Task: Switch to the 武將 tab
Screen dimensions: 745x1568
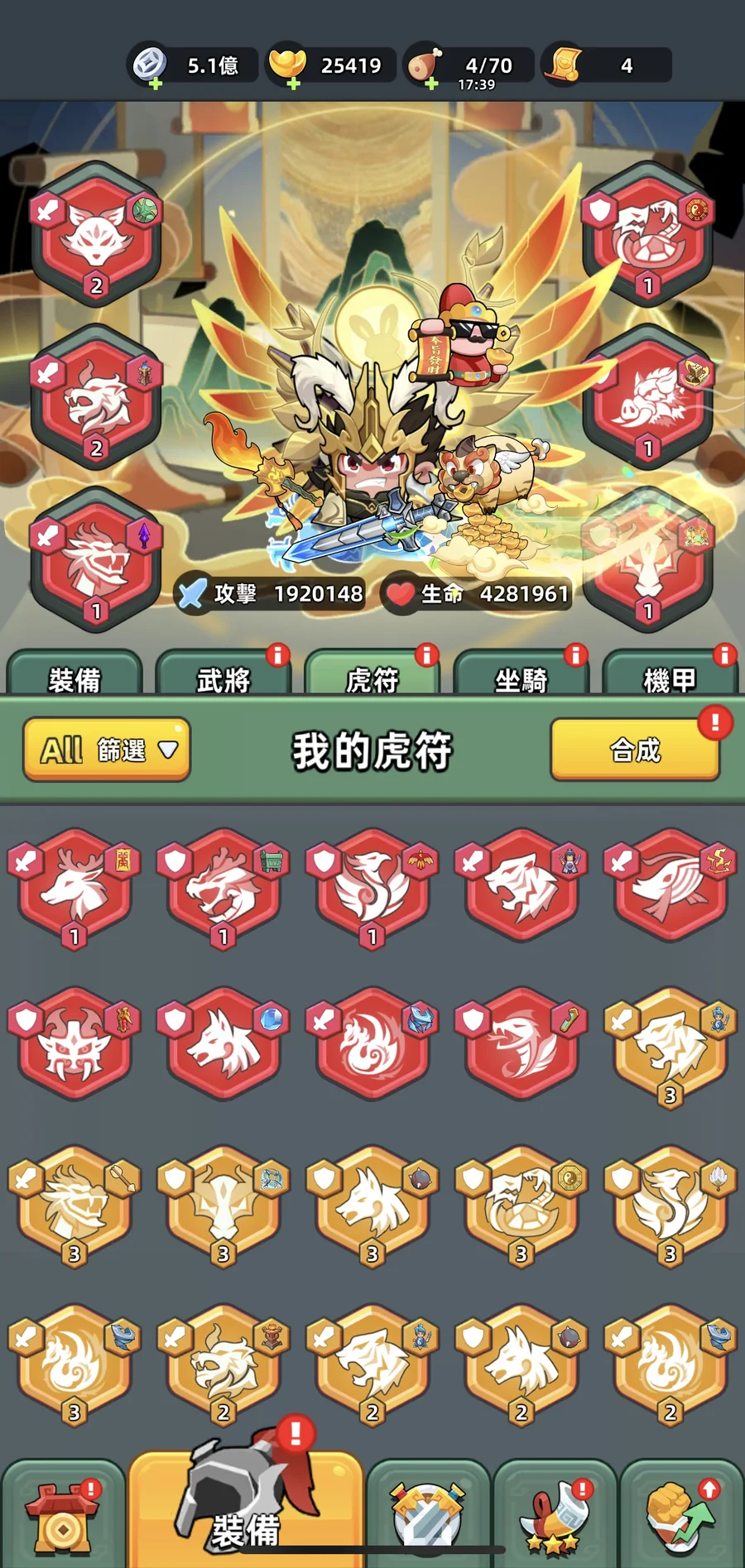Action: 223,677
